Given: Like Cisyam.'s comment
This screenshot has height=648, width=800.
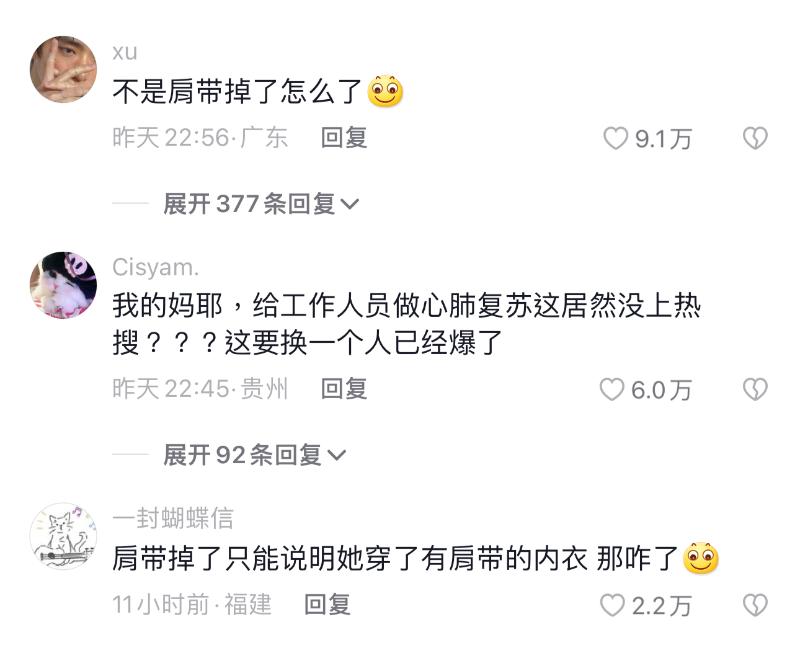Looking at the screenshot, I should point(612,389).
